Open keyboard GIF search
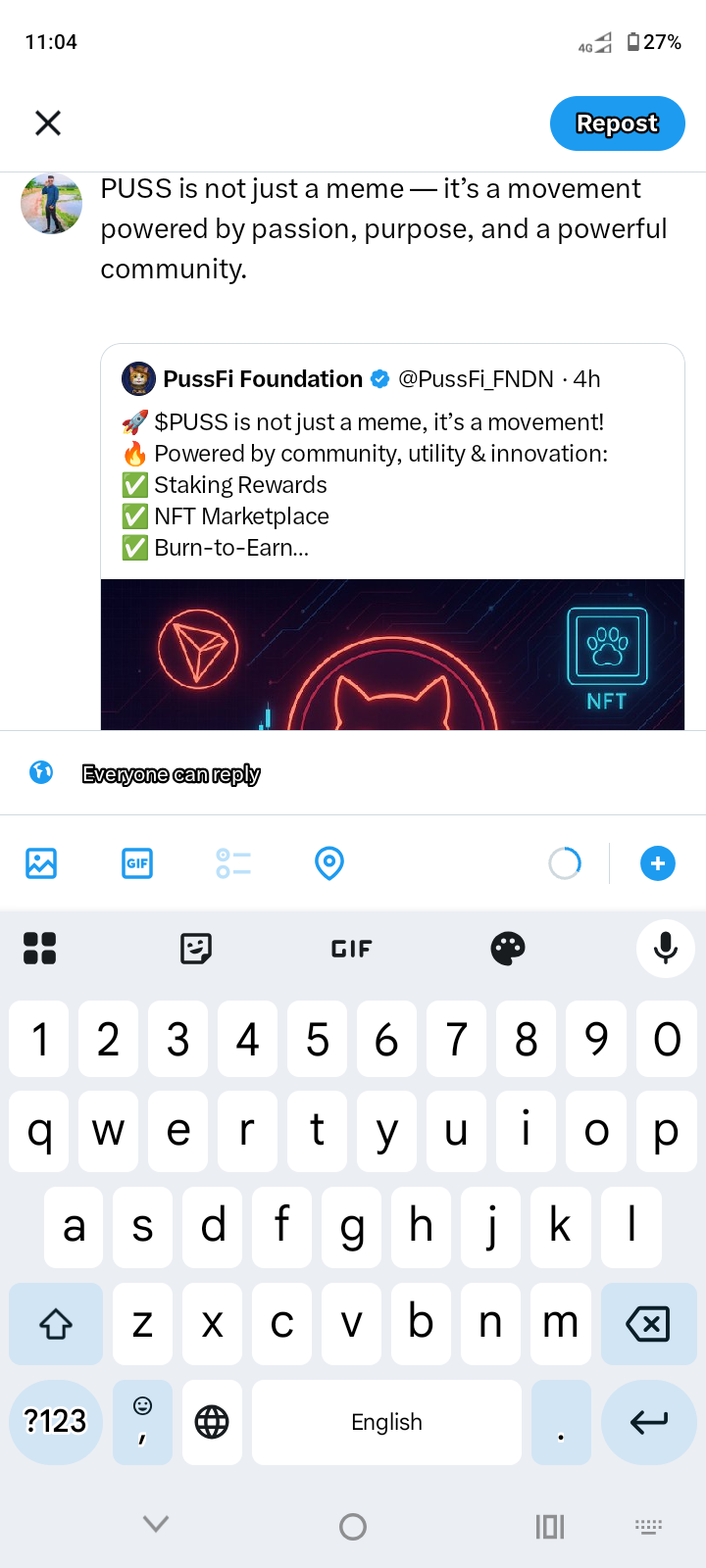 pyautogui.click(x=351, y=949)
